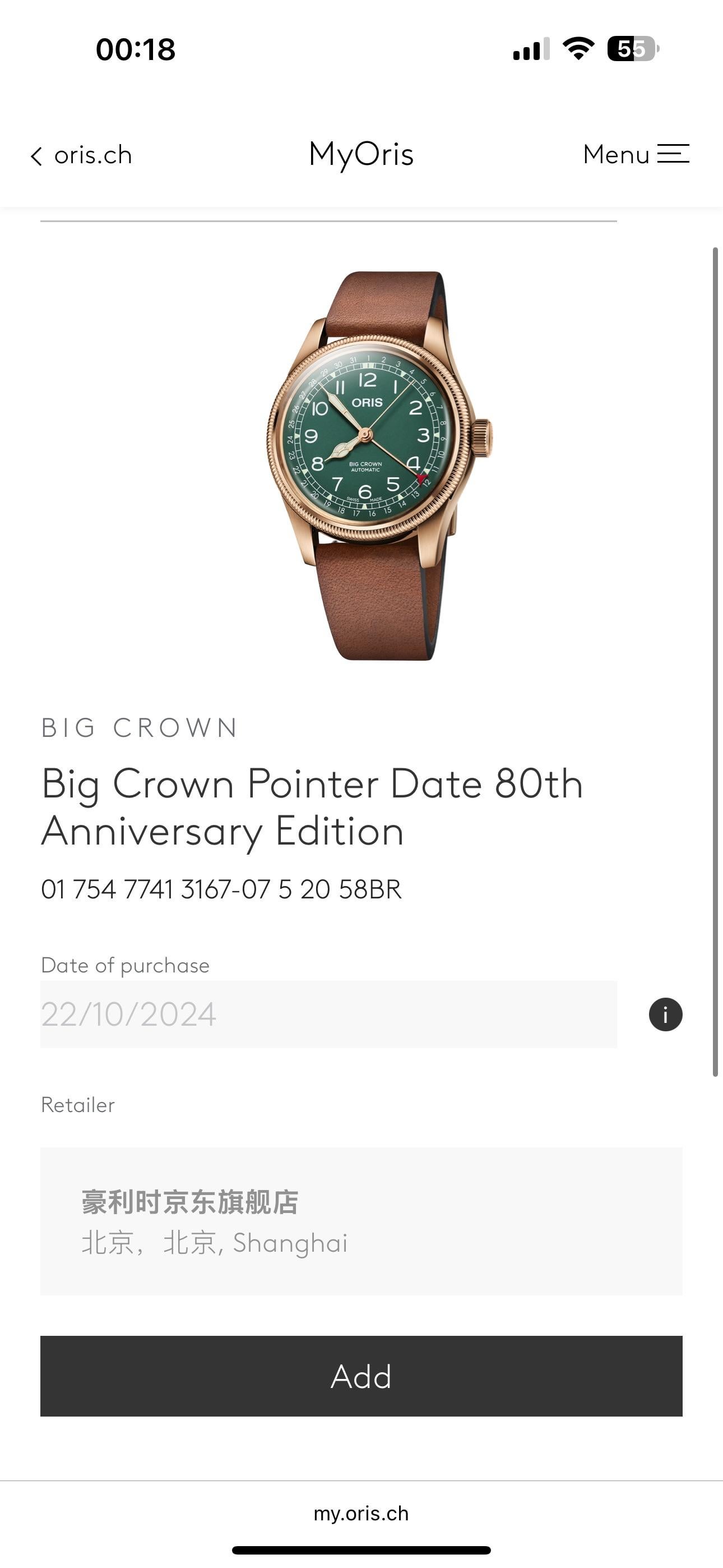723x1568 pixels.
Task: Open the purchase date info icon
Action: [x=665, y=1014]
